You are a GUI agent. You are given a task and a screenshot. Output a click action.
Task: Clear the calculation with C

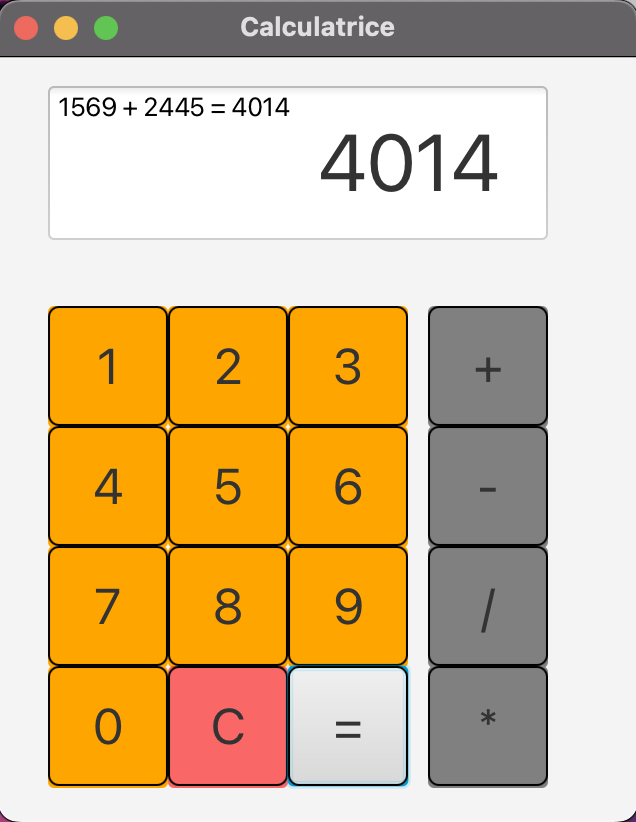tap(228, 726)
